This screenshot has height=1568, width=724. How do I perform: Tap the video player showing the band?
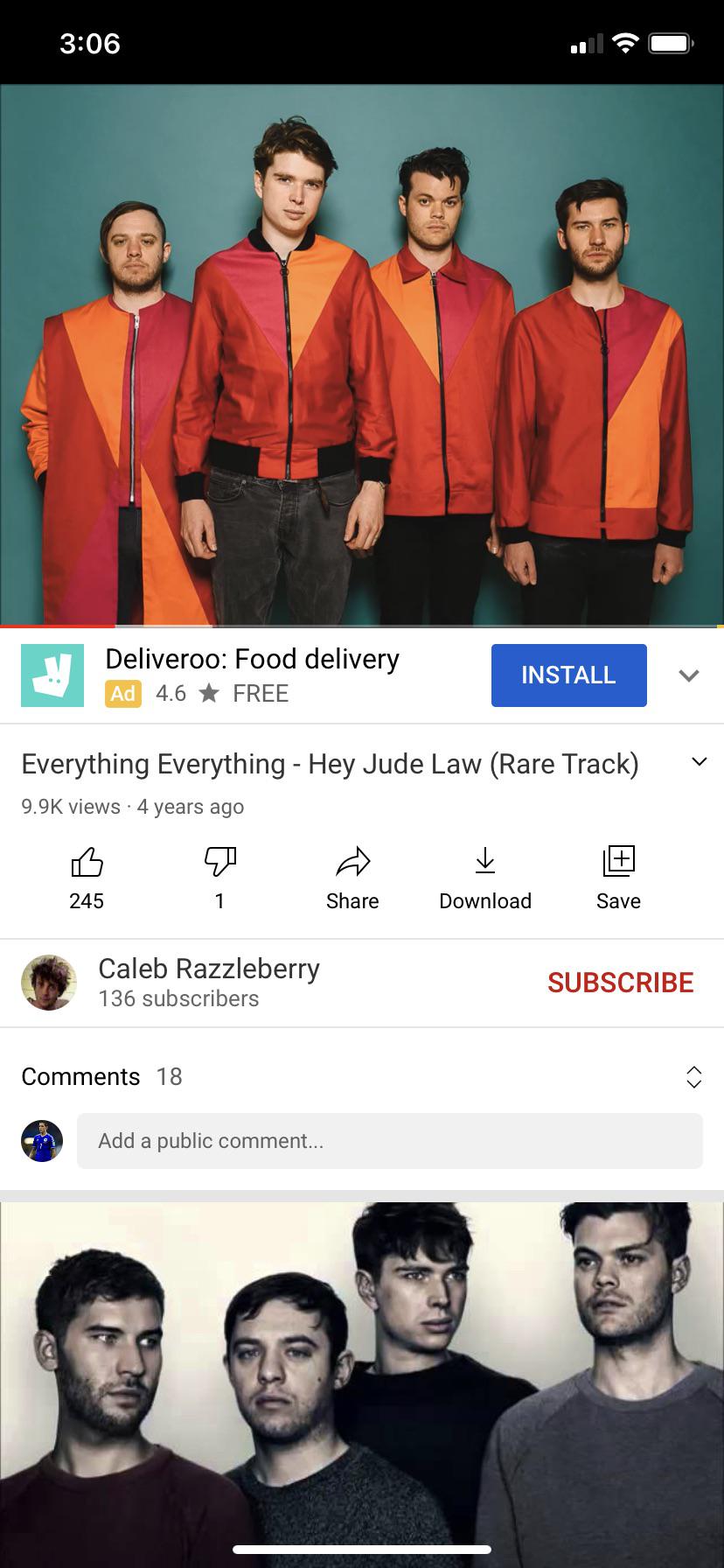coord(362,354)
